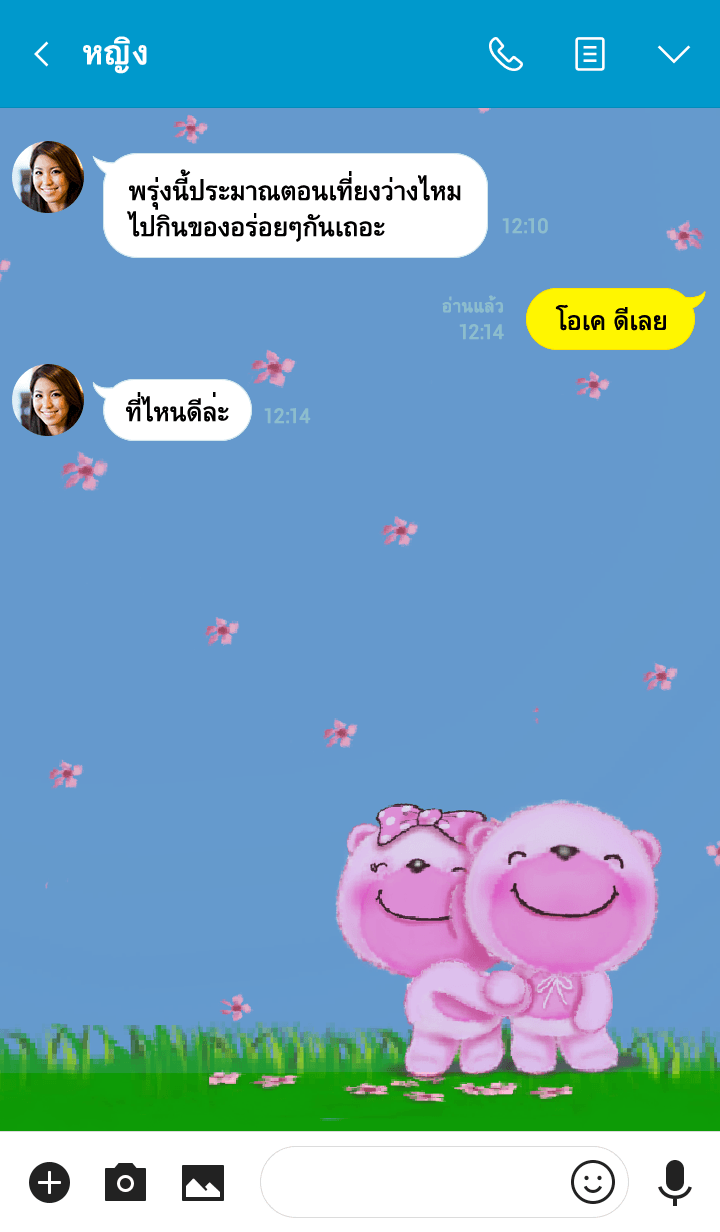Open the photo gallery picker
Image resolution: width=720 pixels, height=1232 pixels.
tap(203, 1183)
